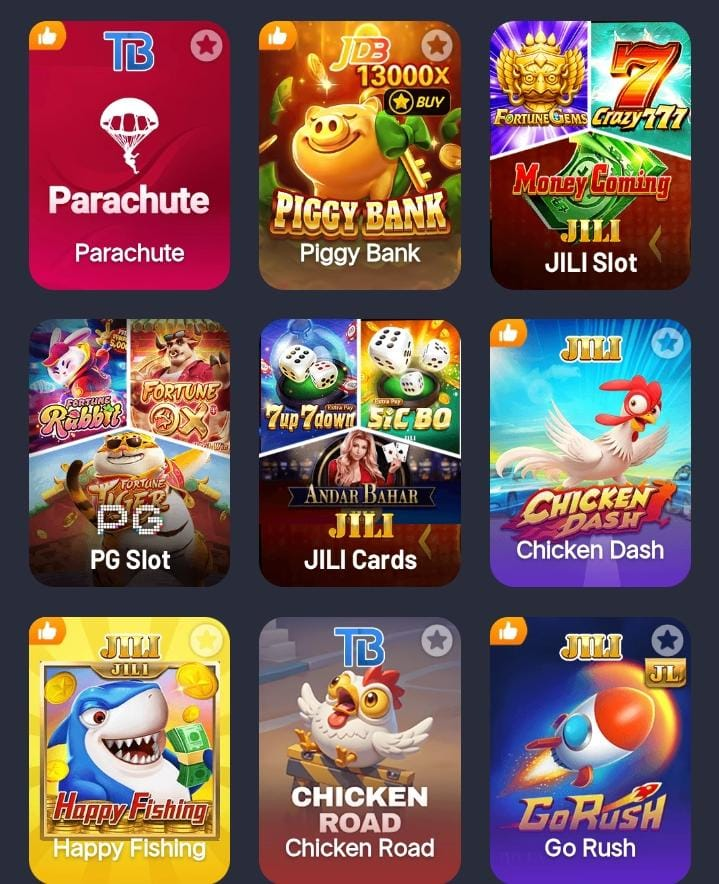
Task: Open the JILI Cards collection
Action: point(359,455)
